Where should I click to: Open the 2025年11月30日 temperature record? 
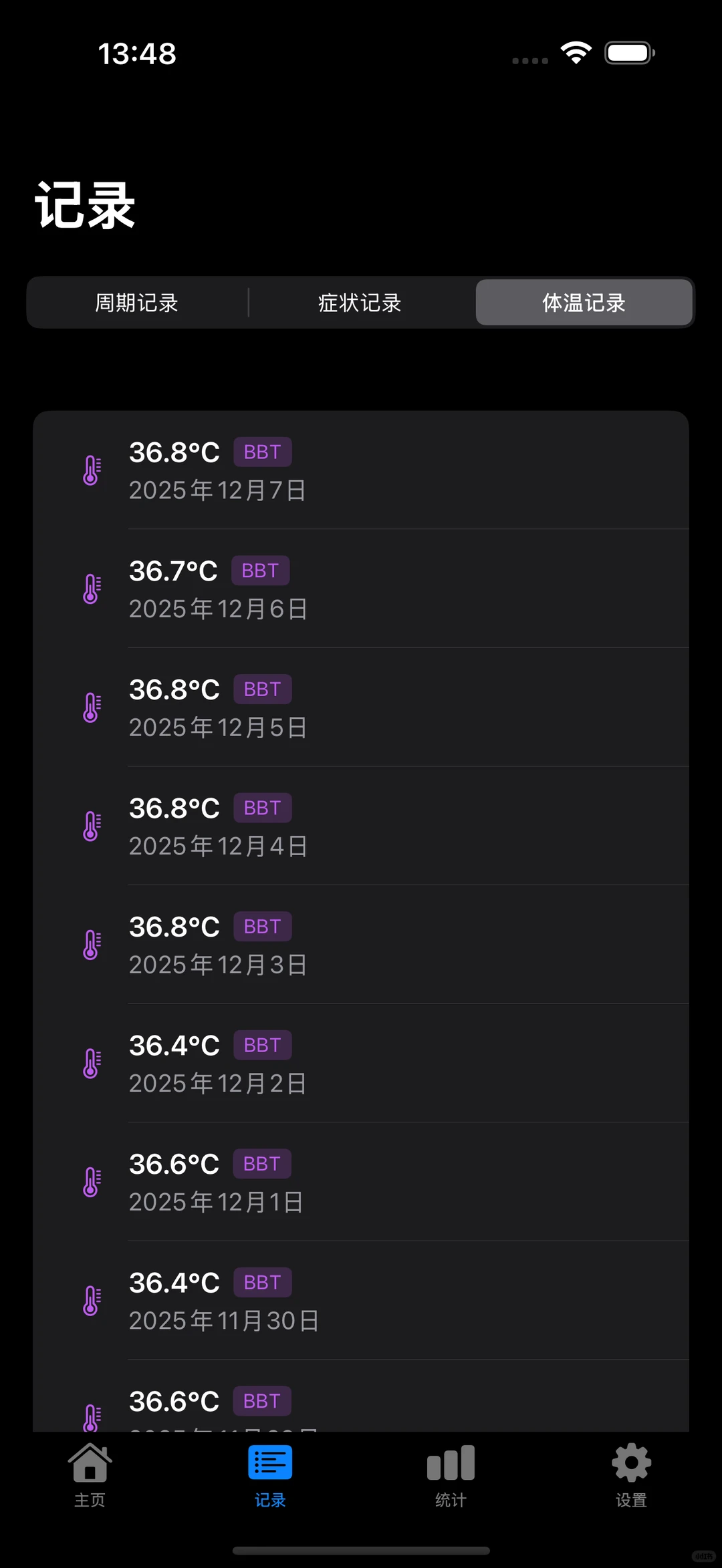(x=361, y=1301)
